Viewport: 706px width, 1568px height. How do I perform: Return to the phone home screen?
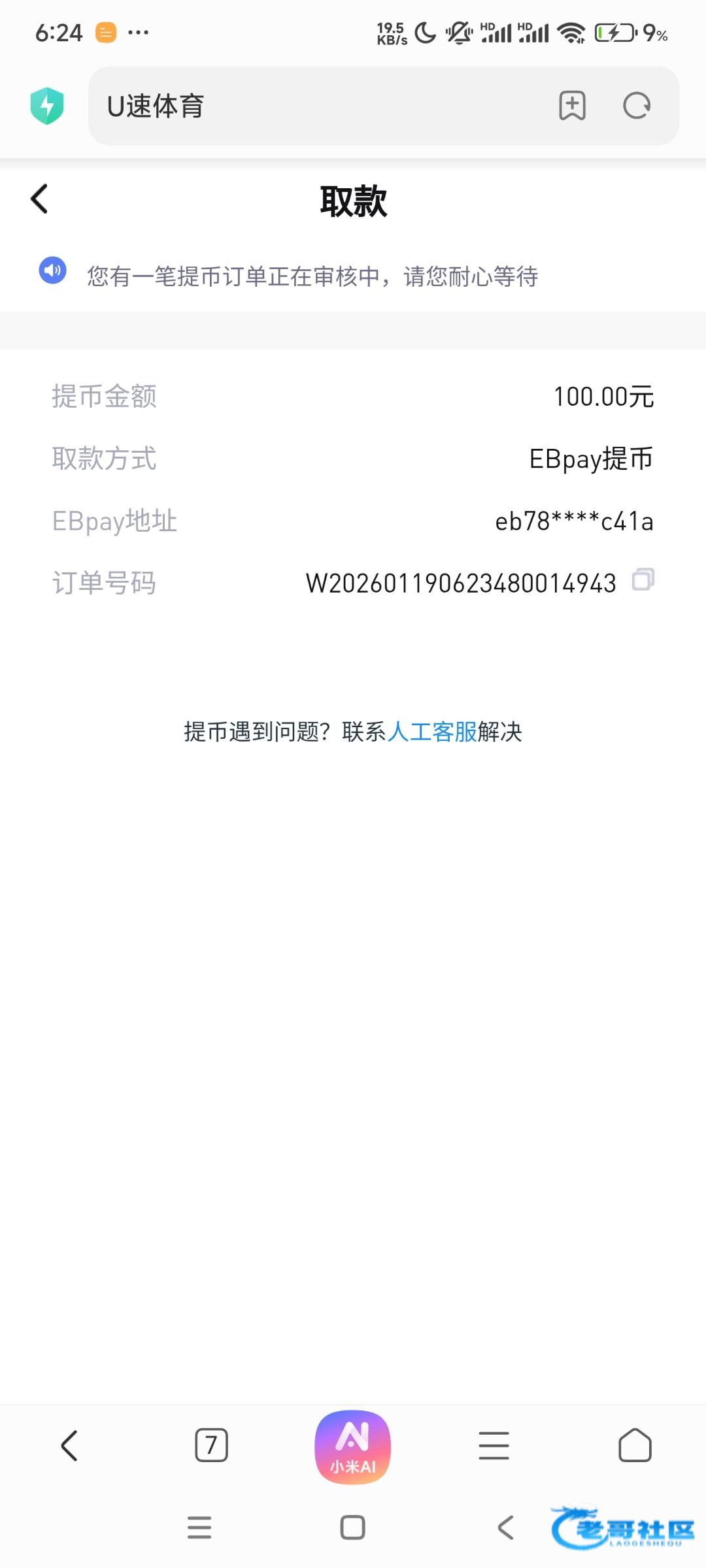point(353,1527)
